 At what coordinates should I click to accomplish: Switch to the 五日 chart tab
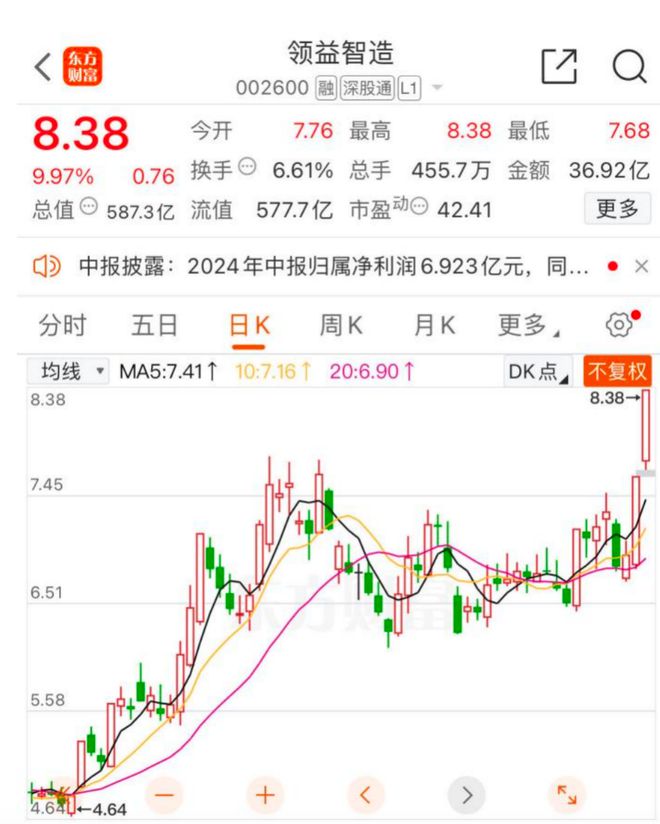154,325
